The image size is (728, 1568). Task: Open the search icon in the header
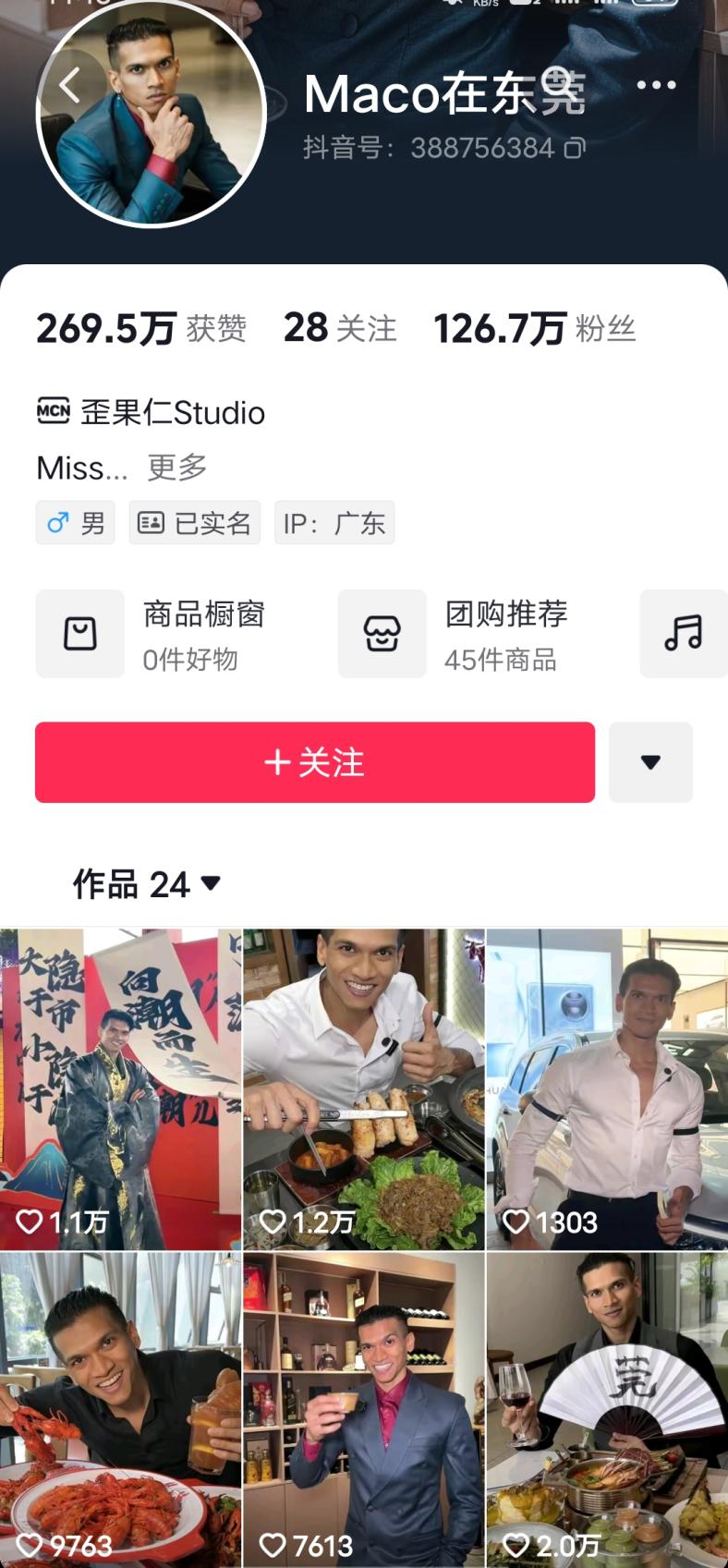point(557,84)
